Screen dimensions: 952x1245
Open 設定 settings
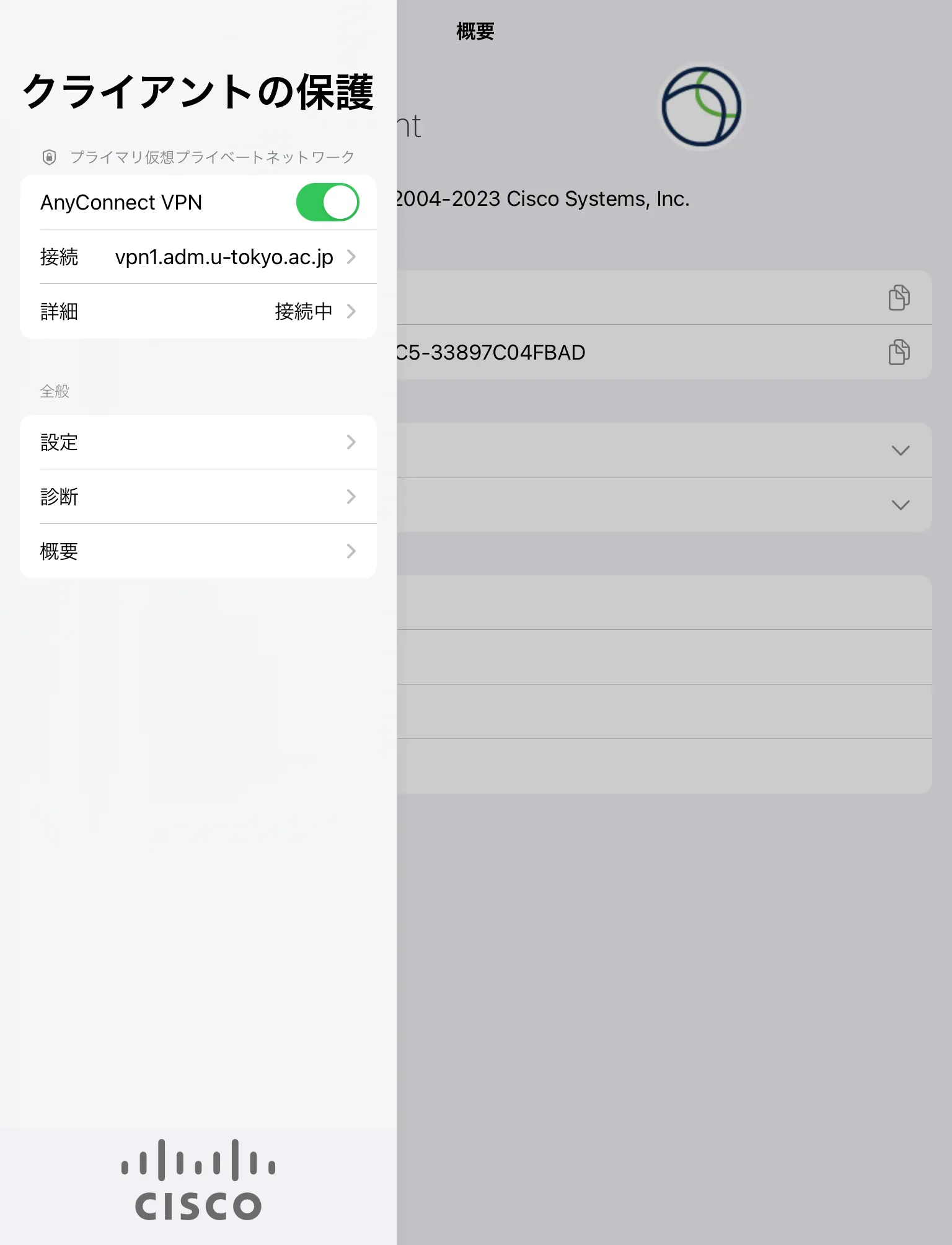[x=198, y=442]
